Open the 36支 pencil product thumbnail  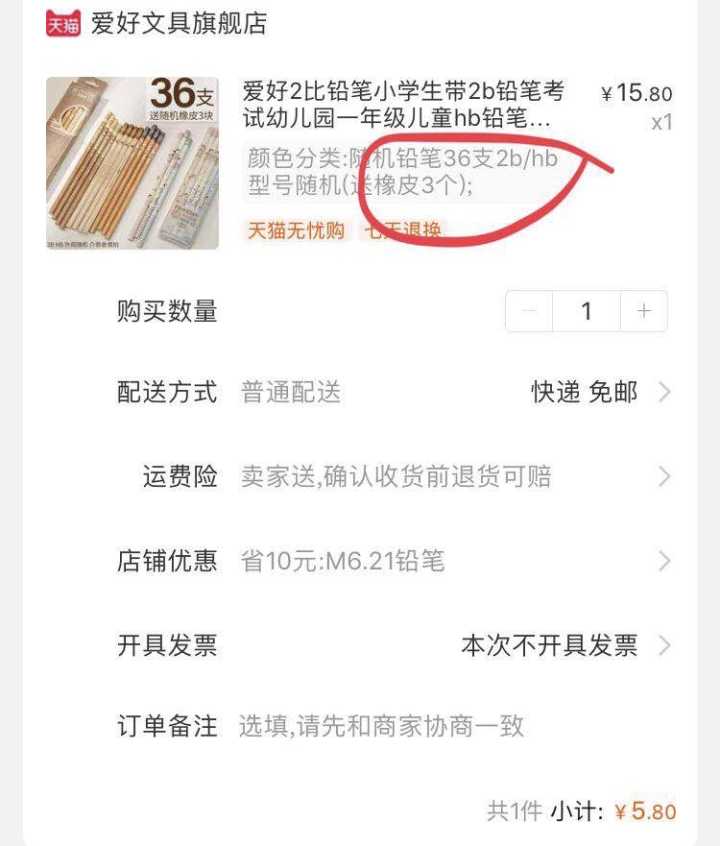tap(132, 162)
